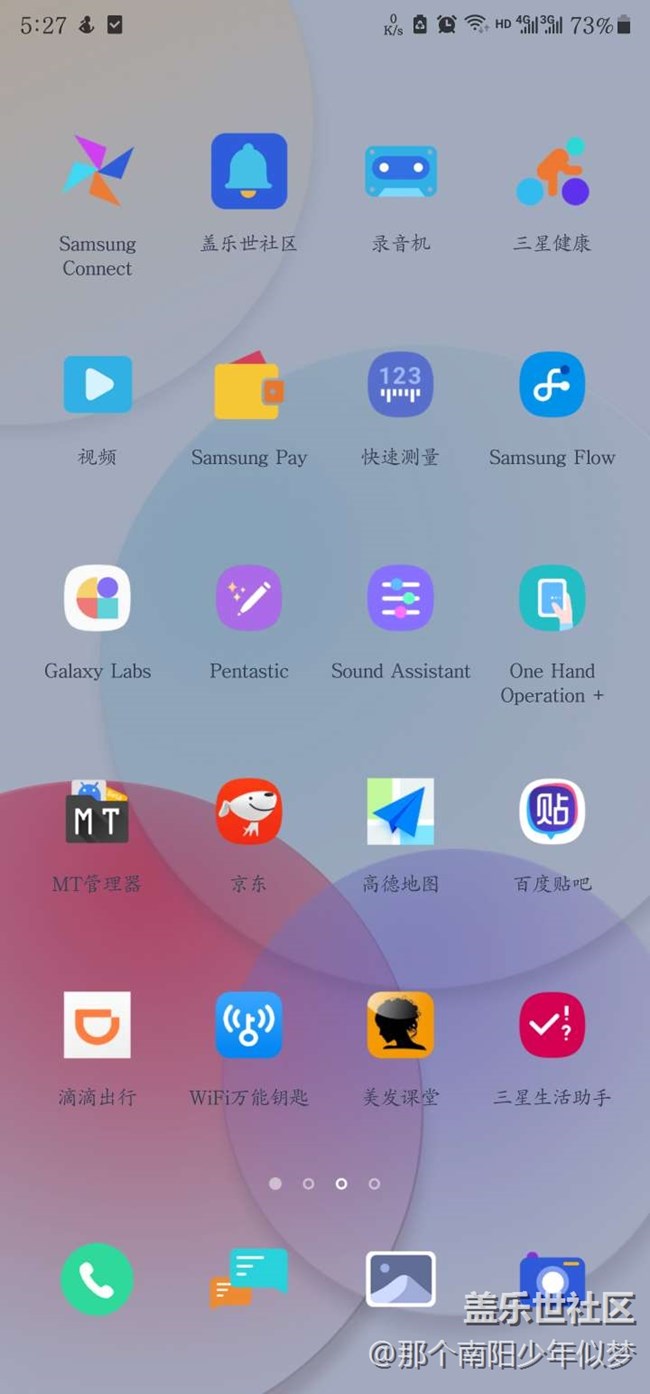
Task: Launch Sound Assistant
Action: point(400,598)
